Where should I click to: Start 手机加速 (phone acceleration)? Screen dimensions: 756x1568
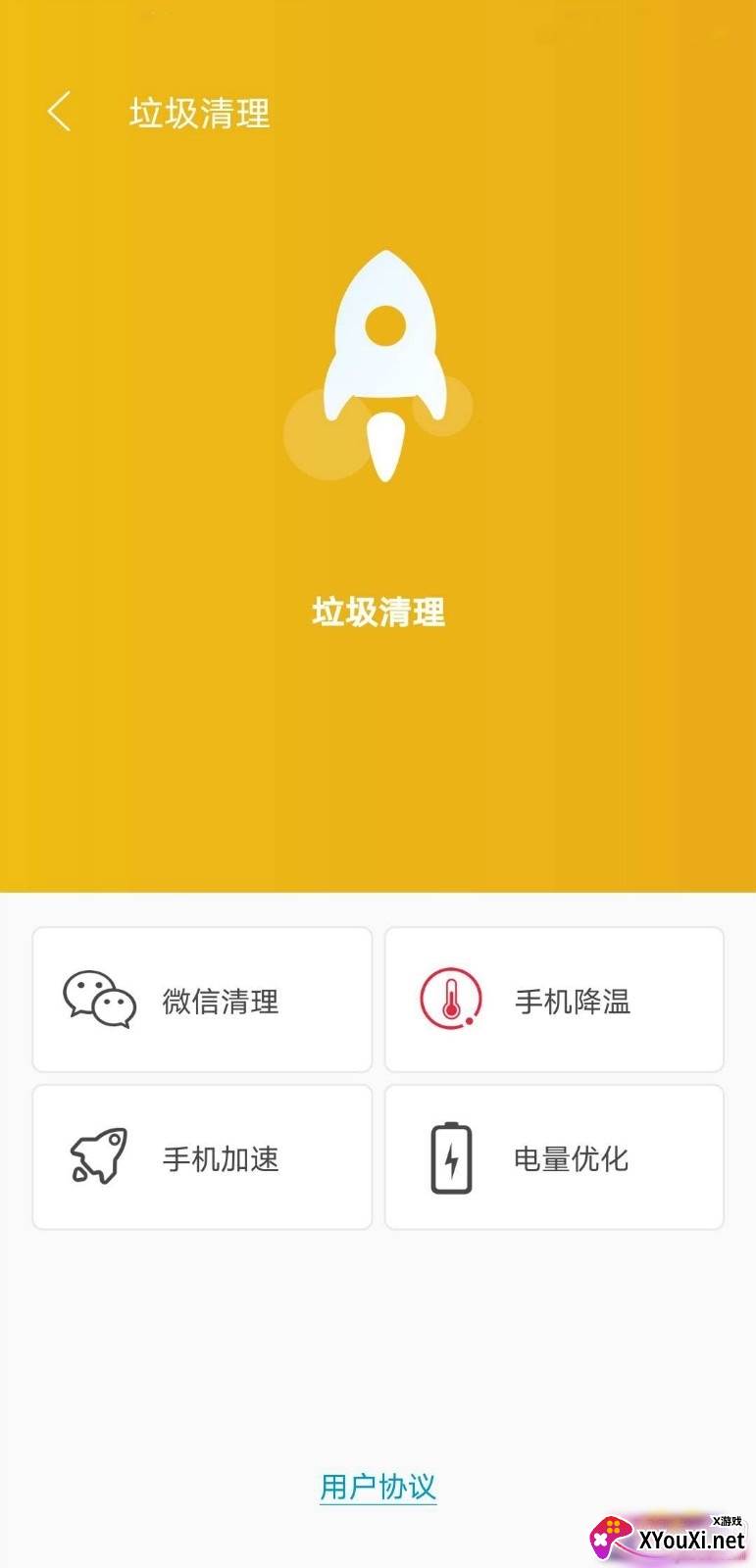tap(202, 1156)
